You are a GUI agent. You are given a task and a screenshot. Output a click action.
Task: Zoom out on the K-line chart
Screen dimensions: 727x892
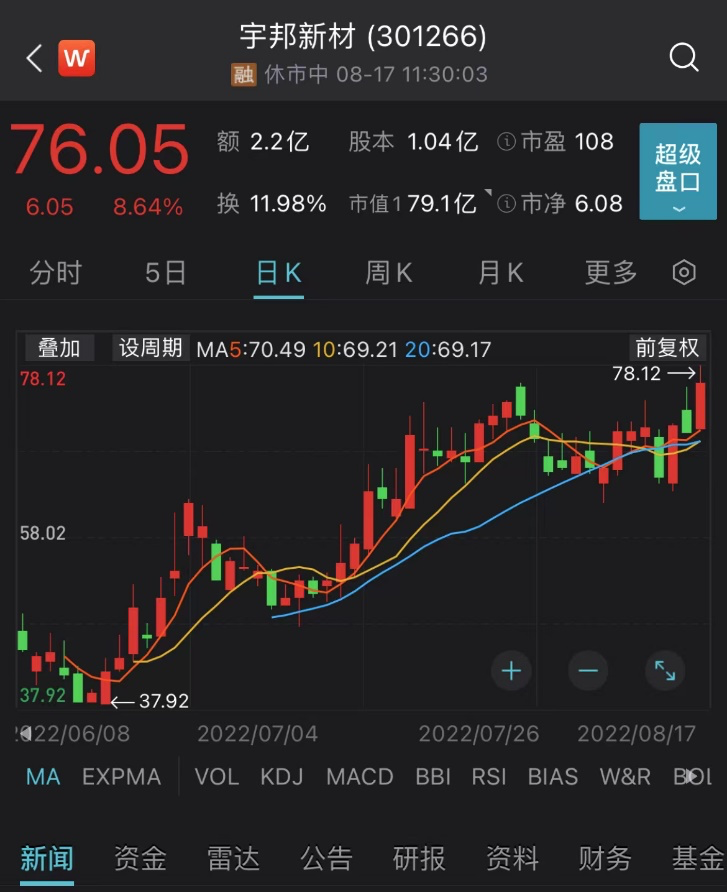[x=587, y=670]
